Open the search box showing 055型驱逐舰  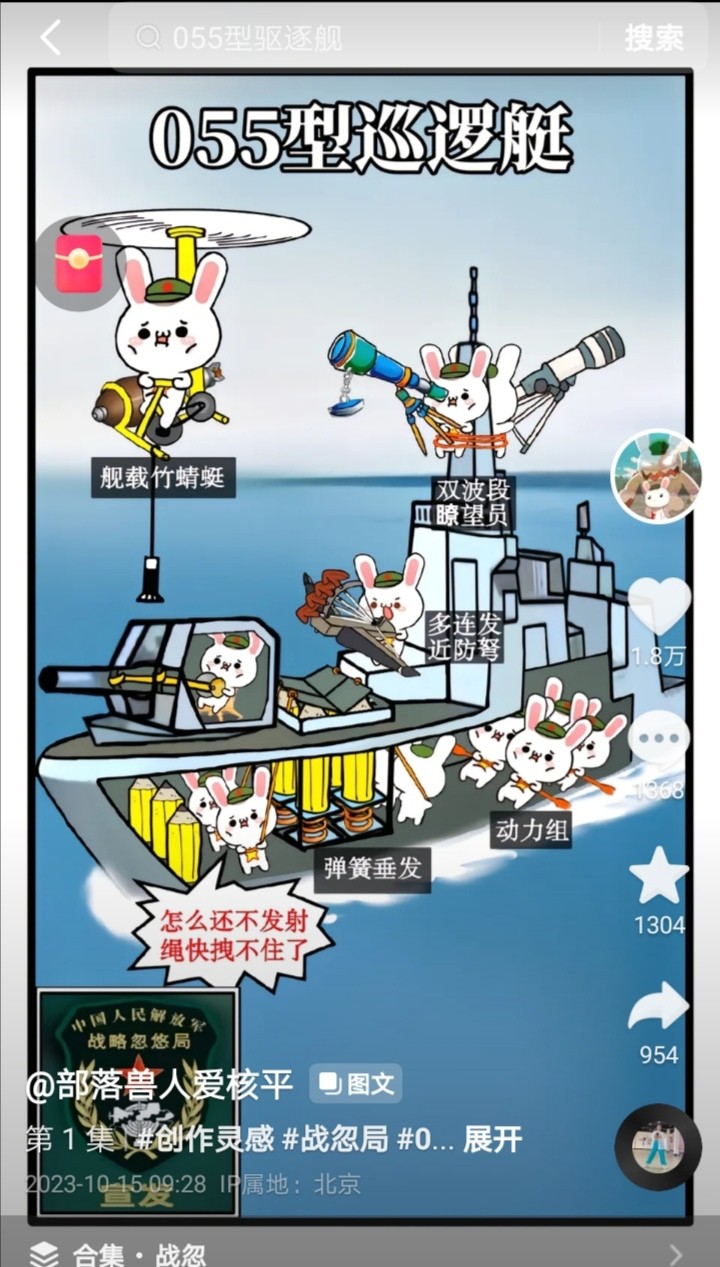(350, 38)
